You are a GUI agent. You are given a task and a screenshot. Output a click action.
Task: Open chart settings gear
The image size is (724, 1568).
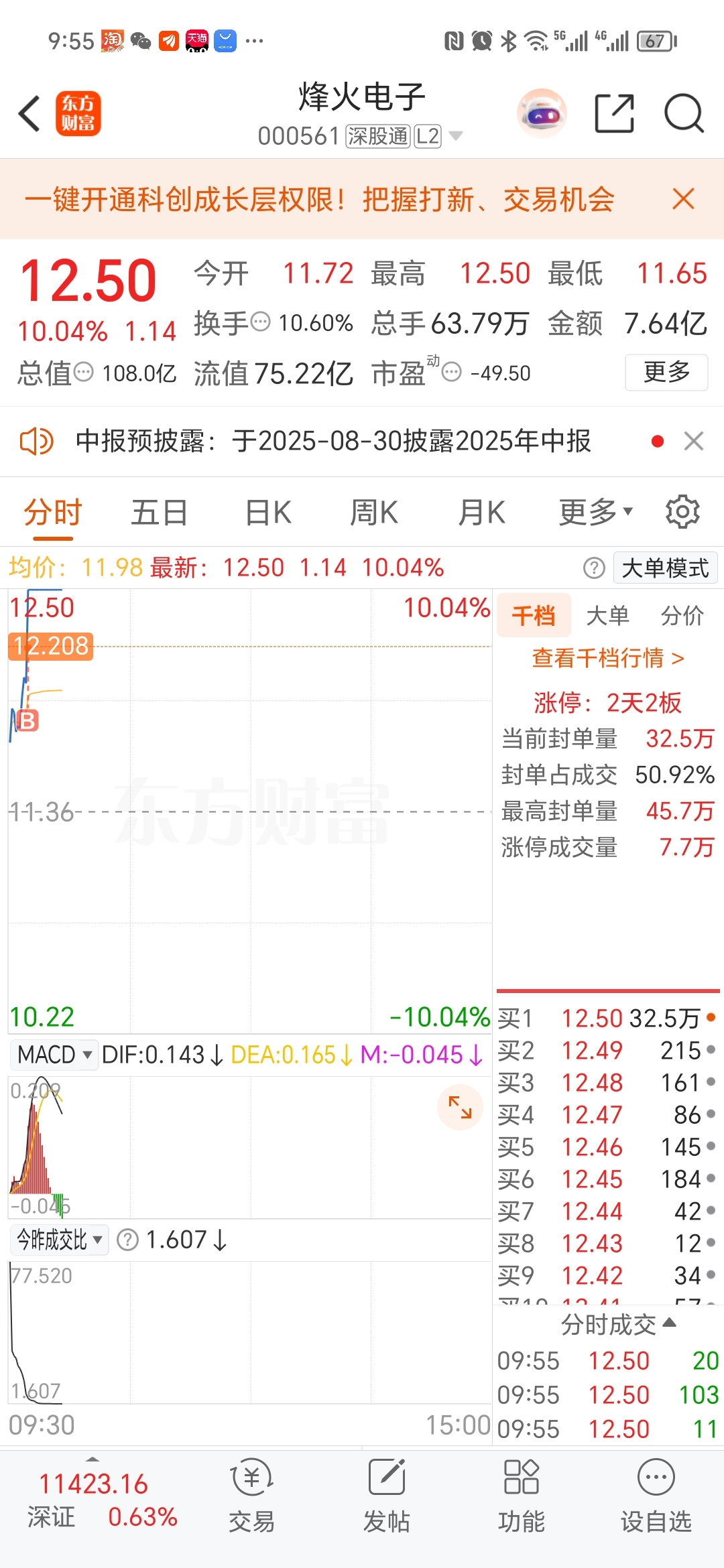pyautogui.click(x=682, y=512)
